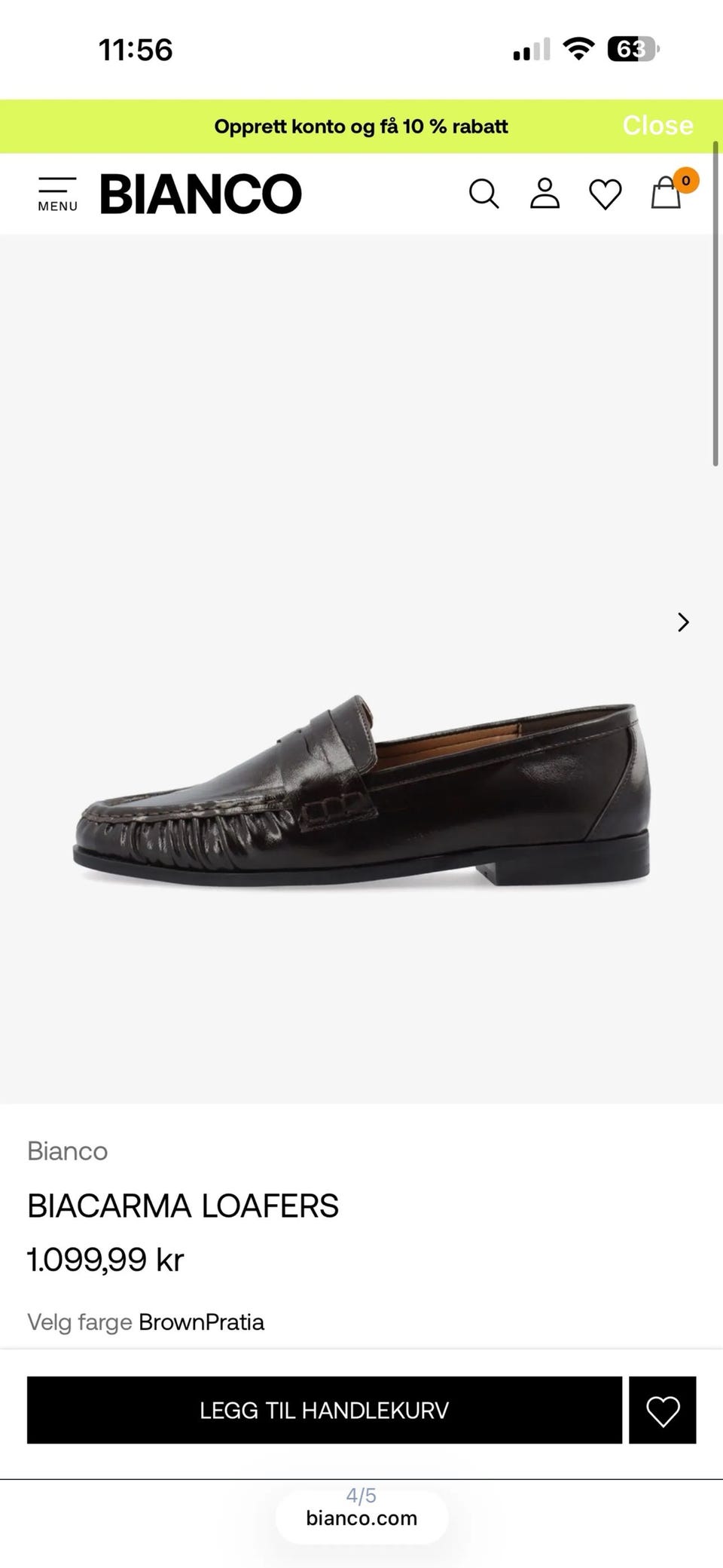Dismiss the discount banner with Close

(x=657, y=125)
